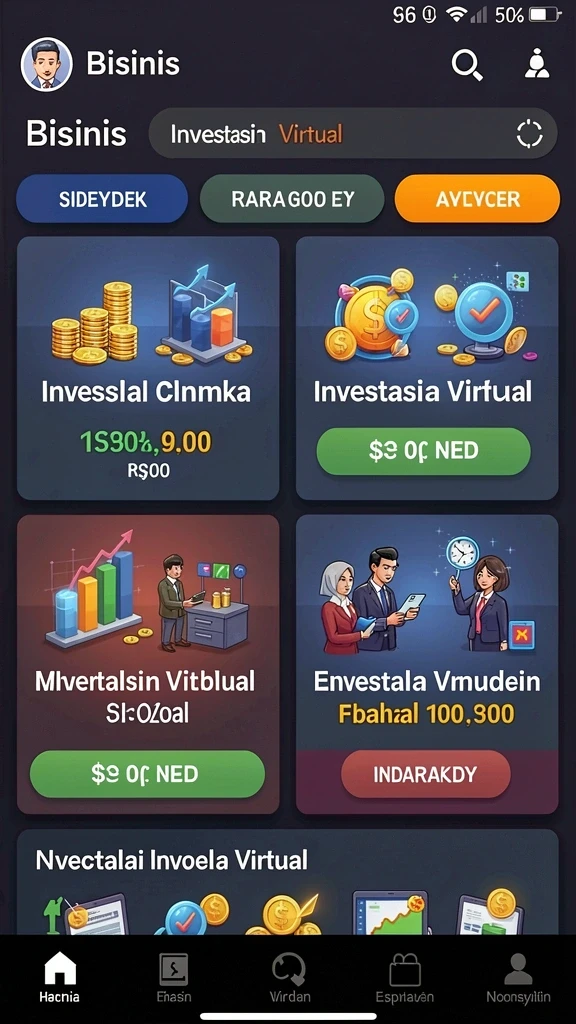Screen dimensions: 576x1024
Task: Open the search magnifier icon
Action: 468,65
